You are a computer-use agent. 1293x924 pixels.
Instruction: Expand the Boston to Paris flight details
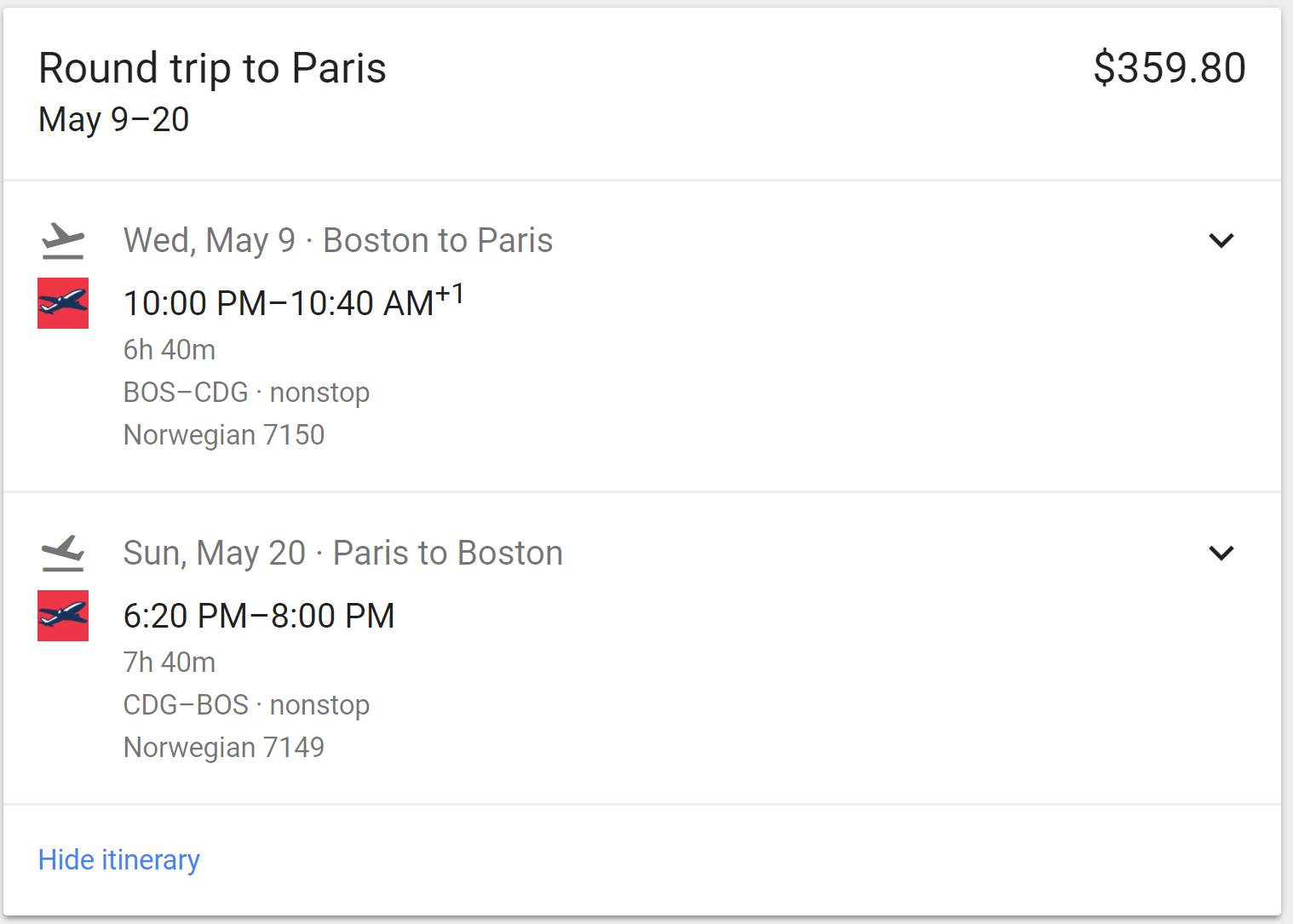point(1221,241)
